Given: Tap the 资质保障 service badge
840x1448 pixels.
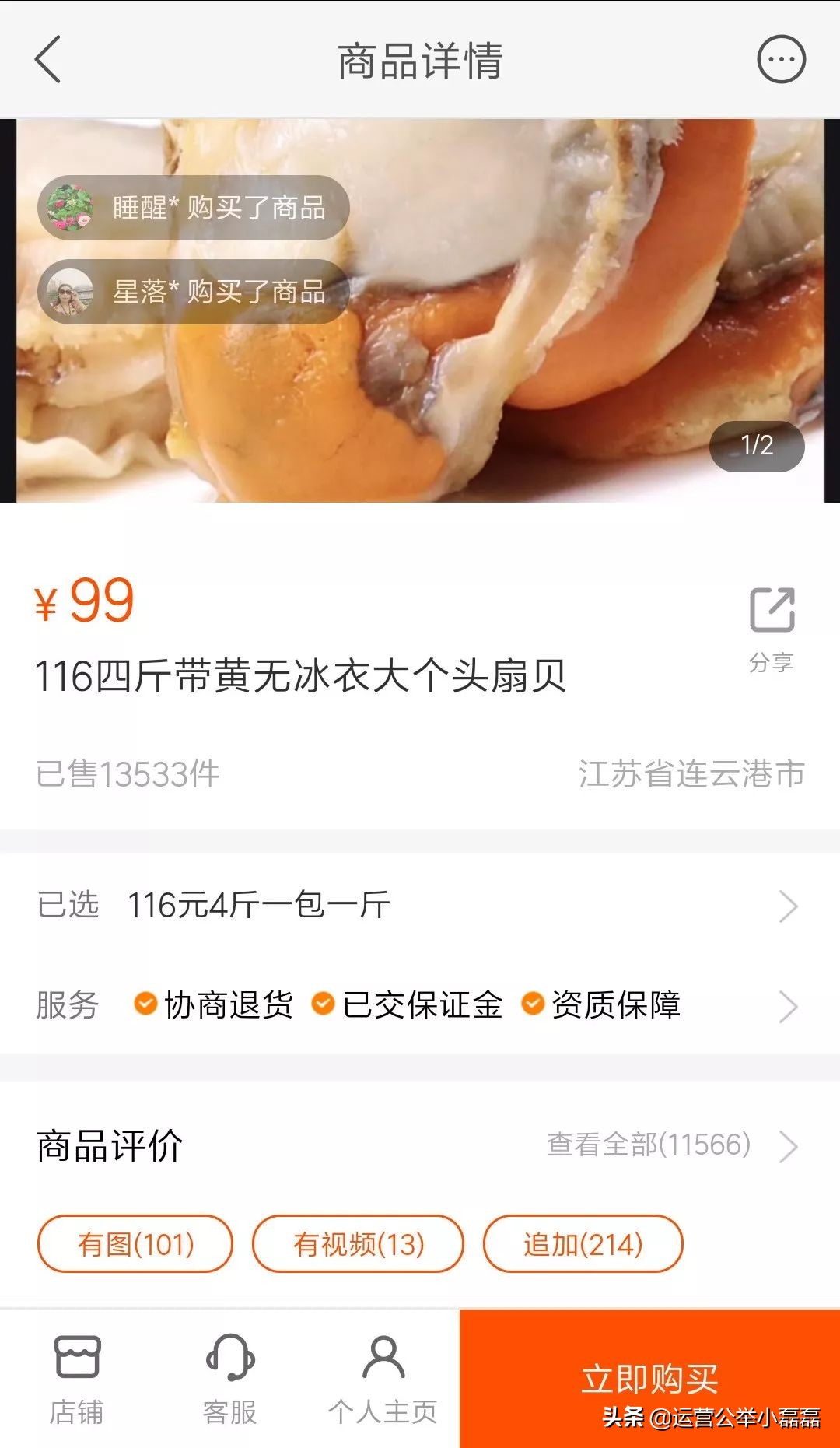Looking at the screenshot, I should (x=533, y=1004).
